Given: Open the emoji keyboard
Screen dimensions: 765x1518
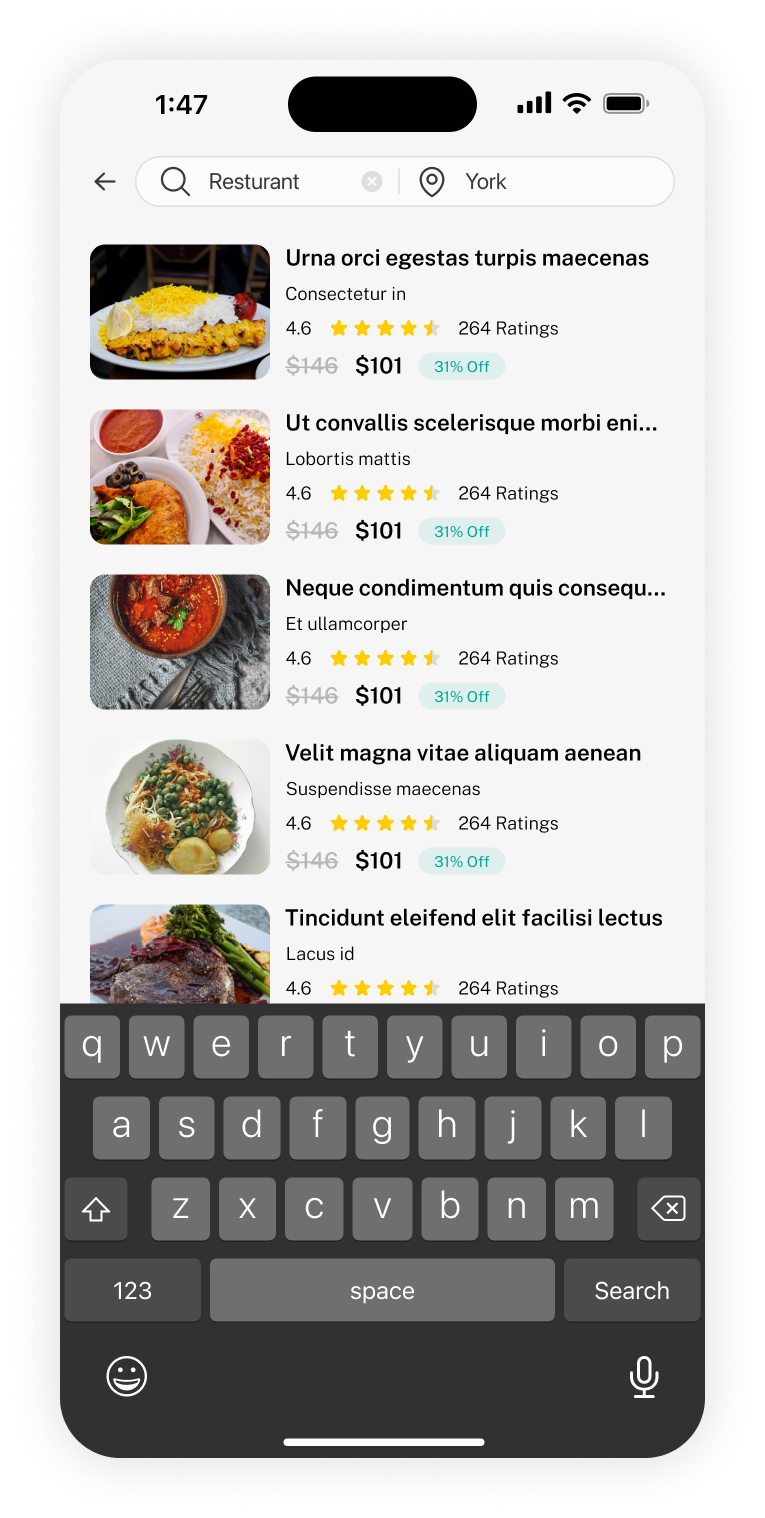Looking at the screenshot, I should click(127, 1376).
